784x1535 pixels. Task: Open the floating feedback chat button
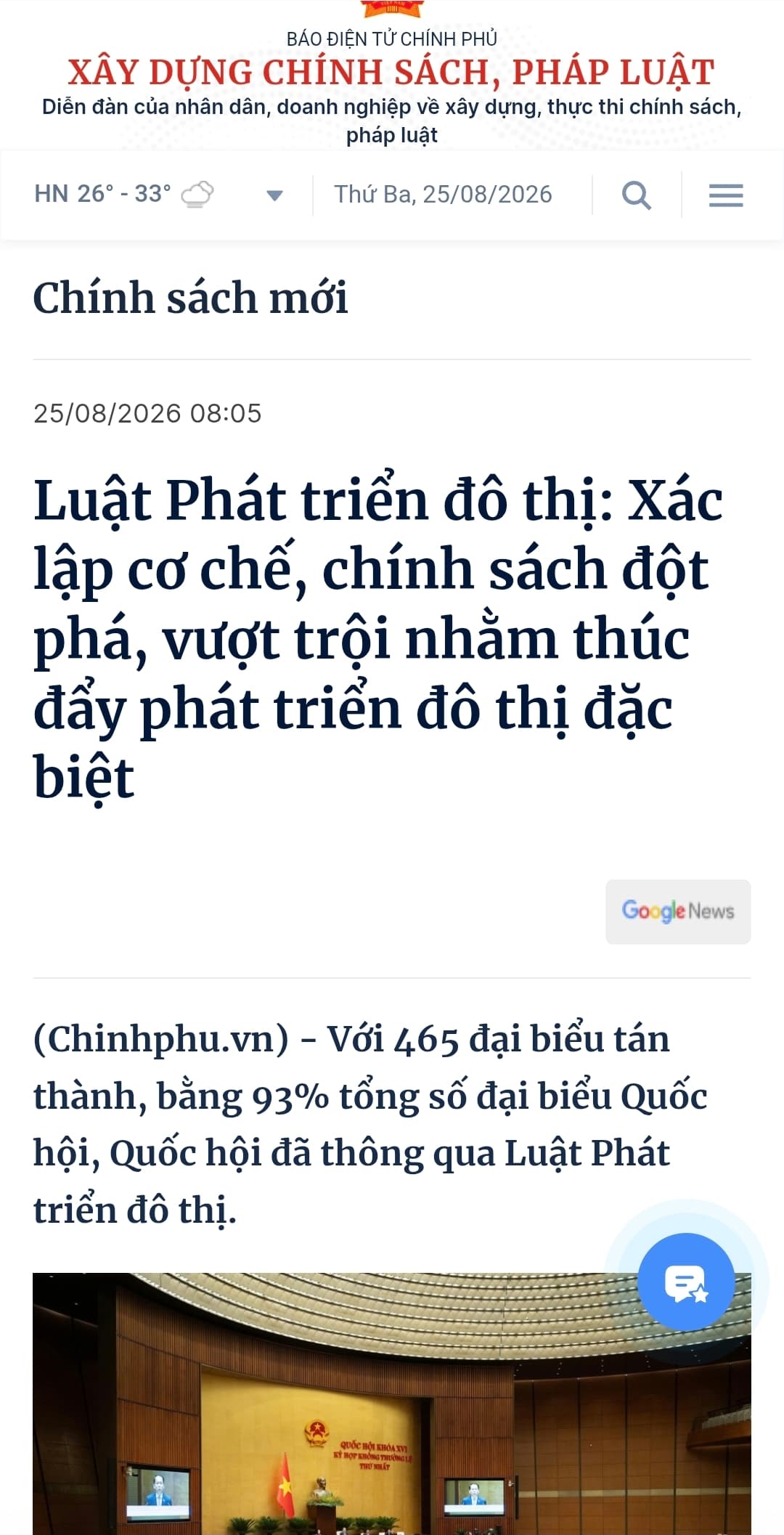point(686,1282)
